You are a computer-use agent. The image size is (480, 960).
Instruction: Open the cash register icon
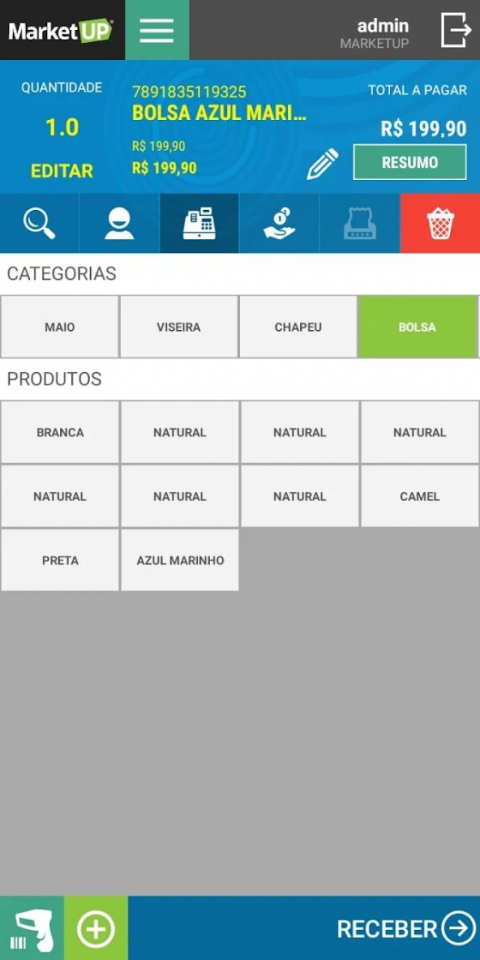pos(199,223)
